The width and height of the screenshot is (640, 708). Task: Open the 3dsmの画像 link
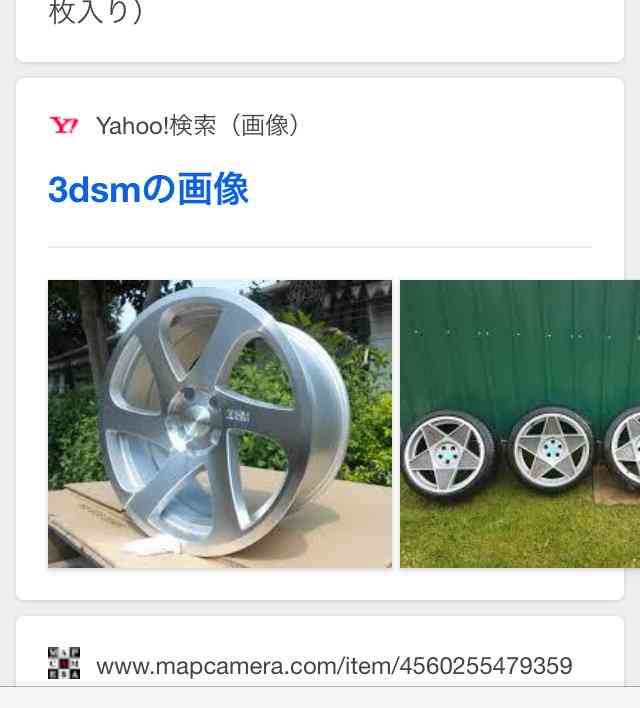pyautogui.click(x=148, y=189)
